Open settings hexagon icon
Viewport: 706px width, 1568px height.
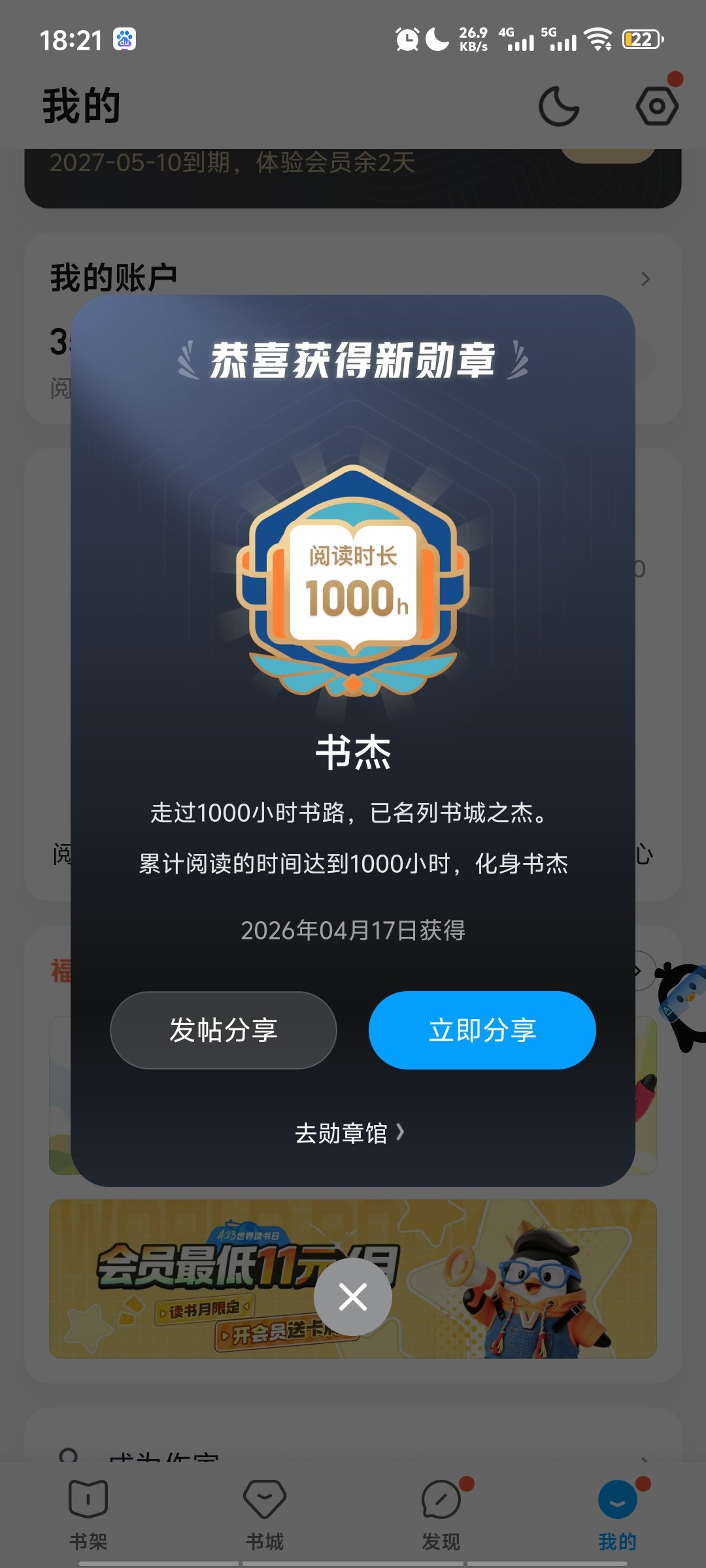(x=657, y=106)
